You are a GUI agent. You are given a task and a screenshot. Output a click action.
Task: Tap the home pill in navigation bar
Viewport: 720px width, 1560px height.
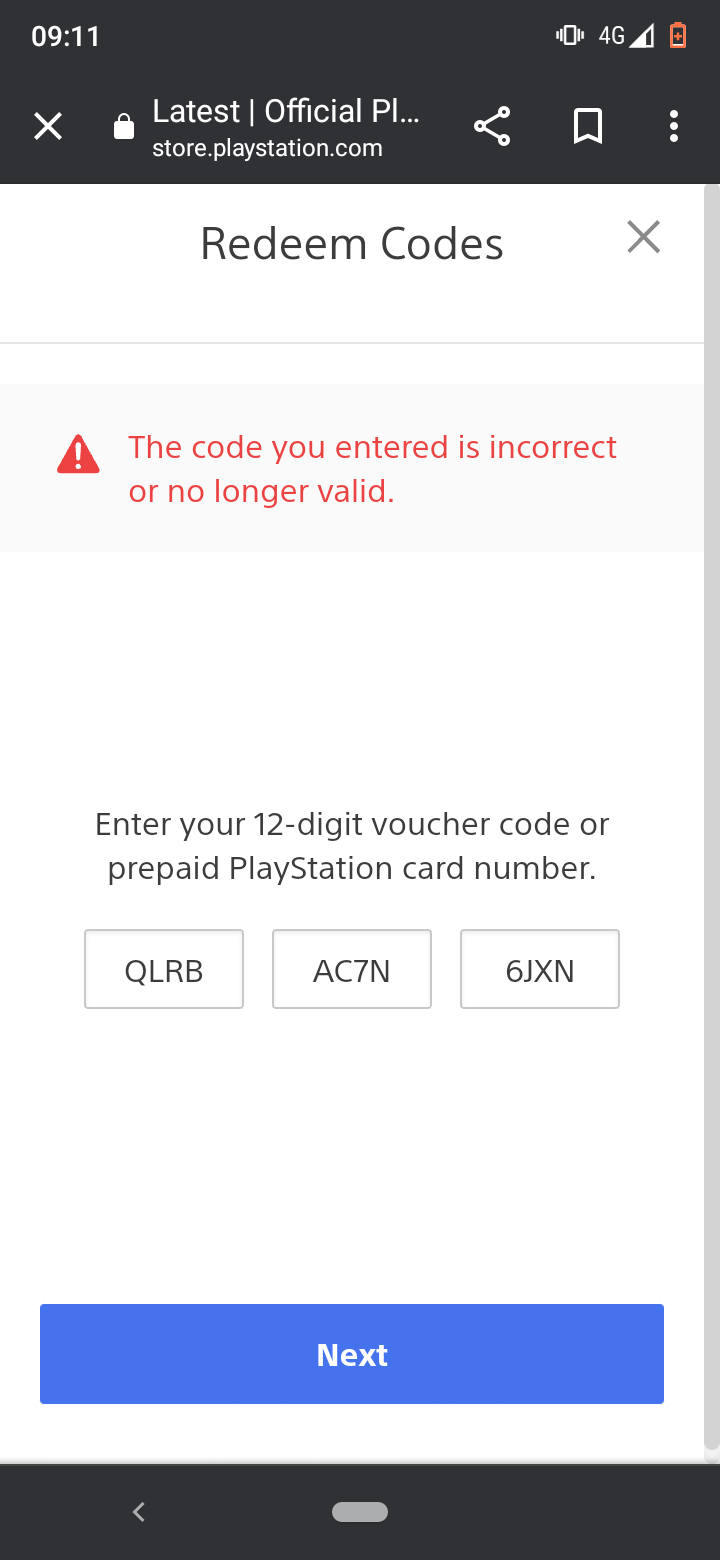[360, 1512]
